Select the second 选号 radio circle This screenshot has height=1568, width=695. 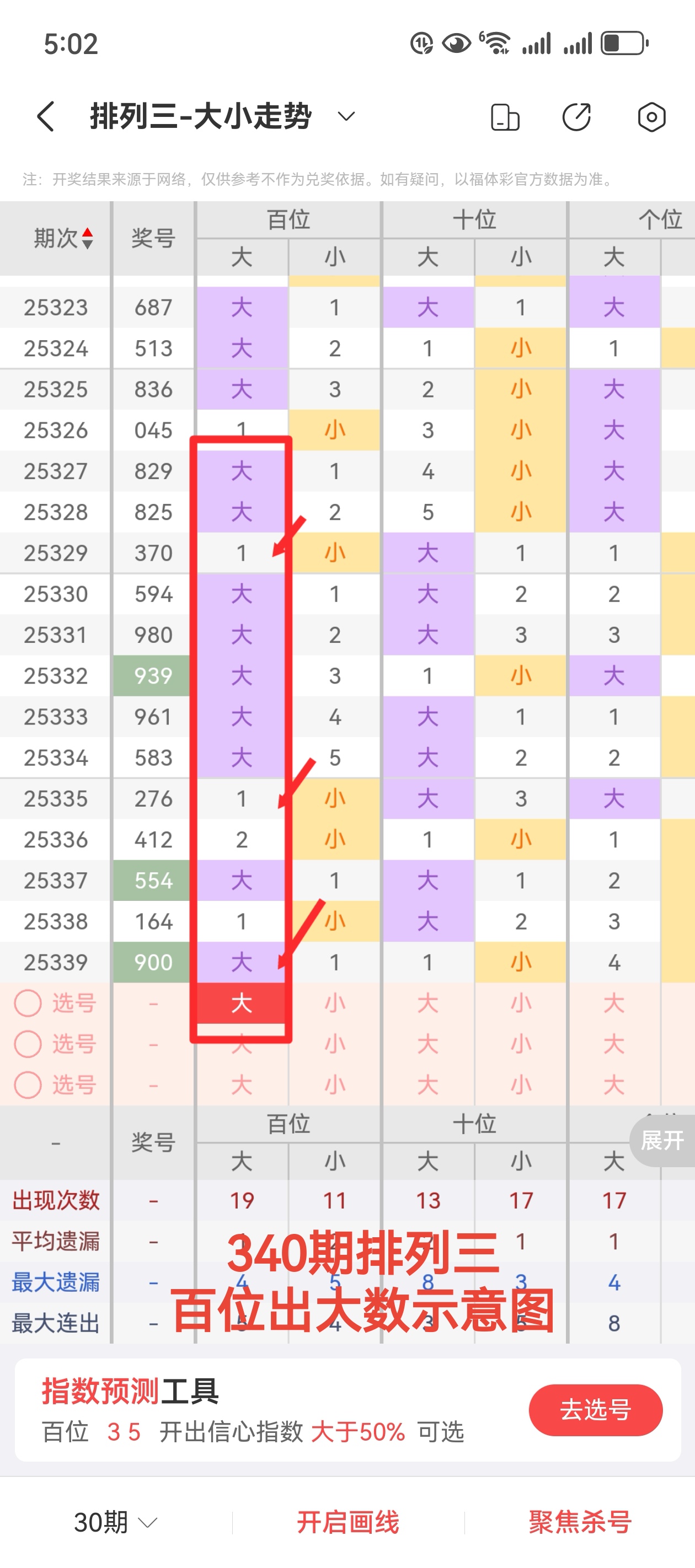pyautogui.click(x=29, y=1044)
